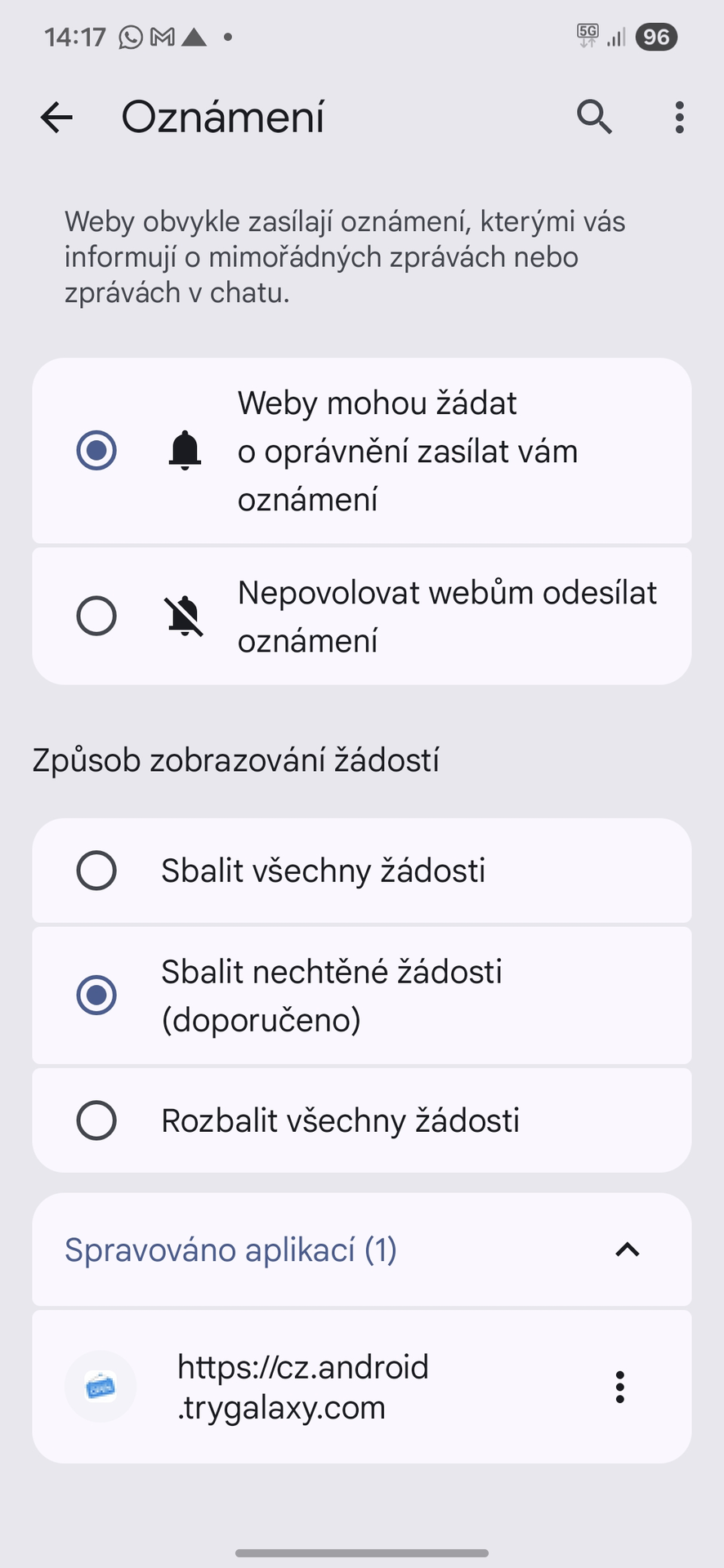724x1568 pixels.
Task: Select Nepovolovat webům odesílat oznámení
Action: coord(96,616)
